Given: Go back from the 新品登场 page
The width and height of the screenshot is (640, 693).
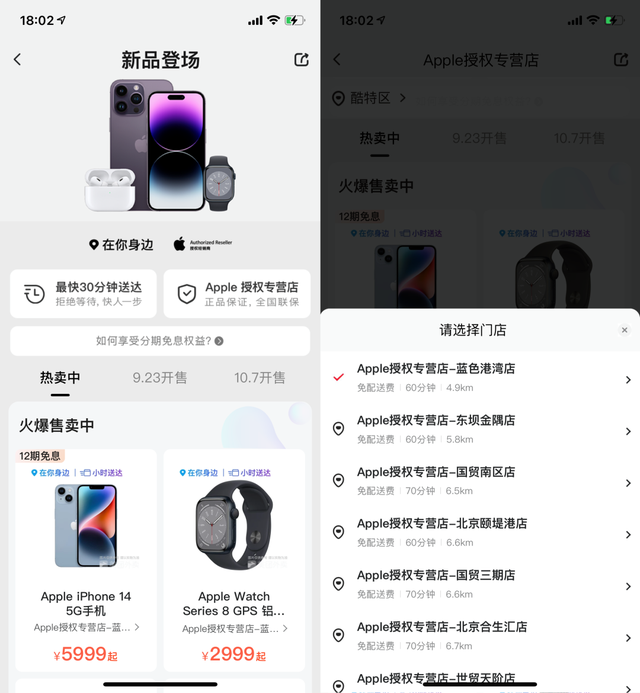Looking at the screenshot, I should click(x=17, y=60).
